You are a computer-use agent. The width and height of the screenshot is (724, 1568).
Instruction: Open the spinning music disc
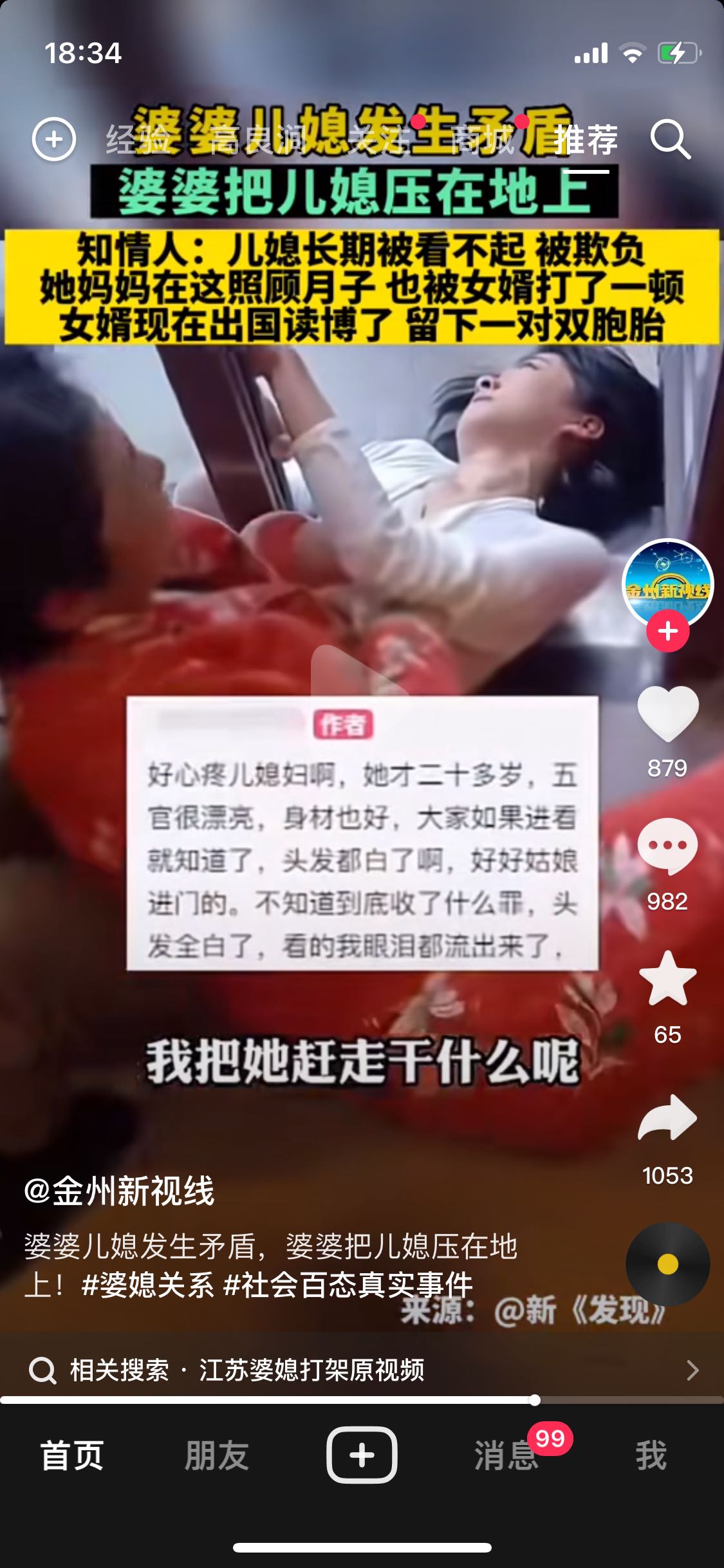tap(668, 1264)
